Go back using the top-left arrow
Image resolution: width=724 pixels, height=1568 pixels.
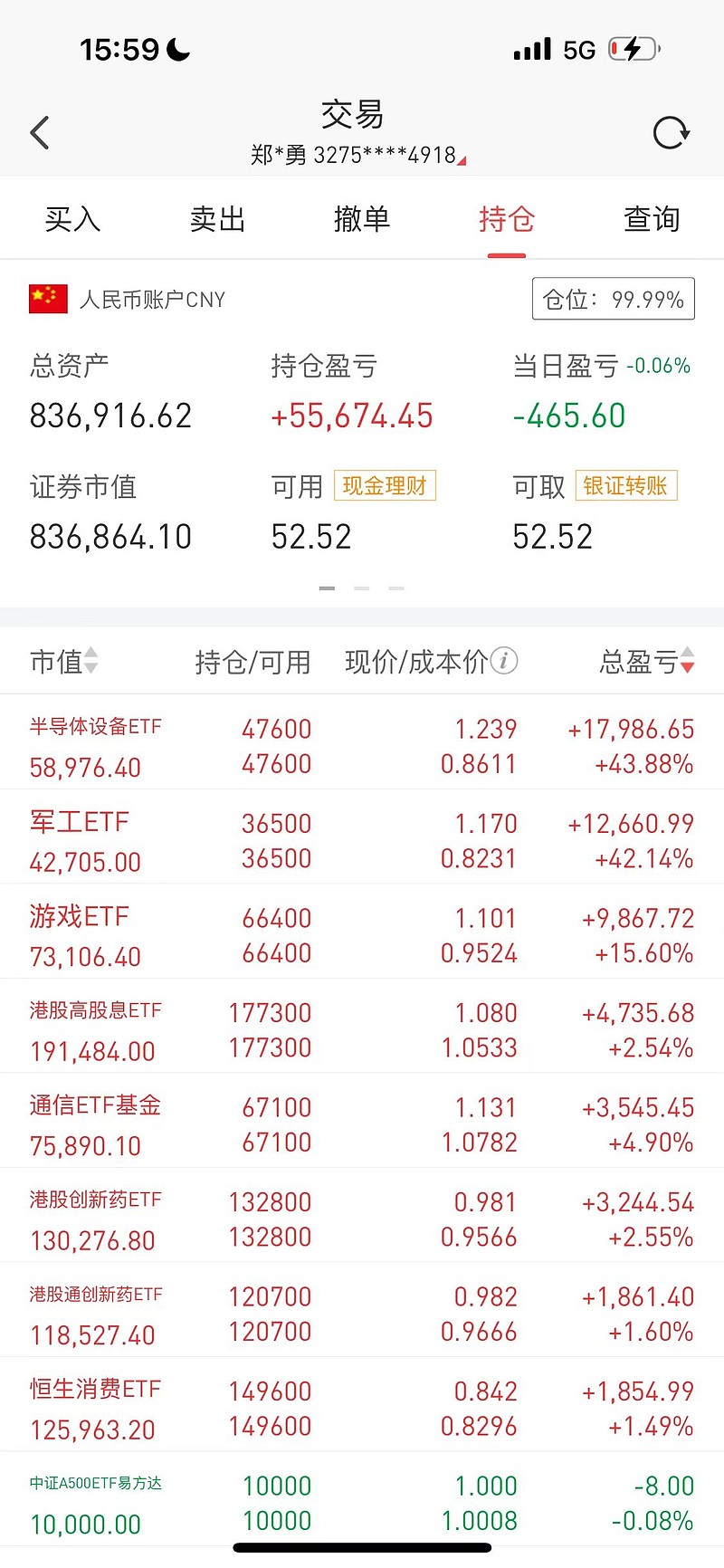[40, 133]
